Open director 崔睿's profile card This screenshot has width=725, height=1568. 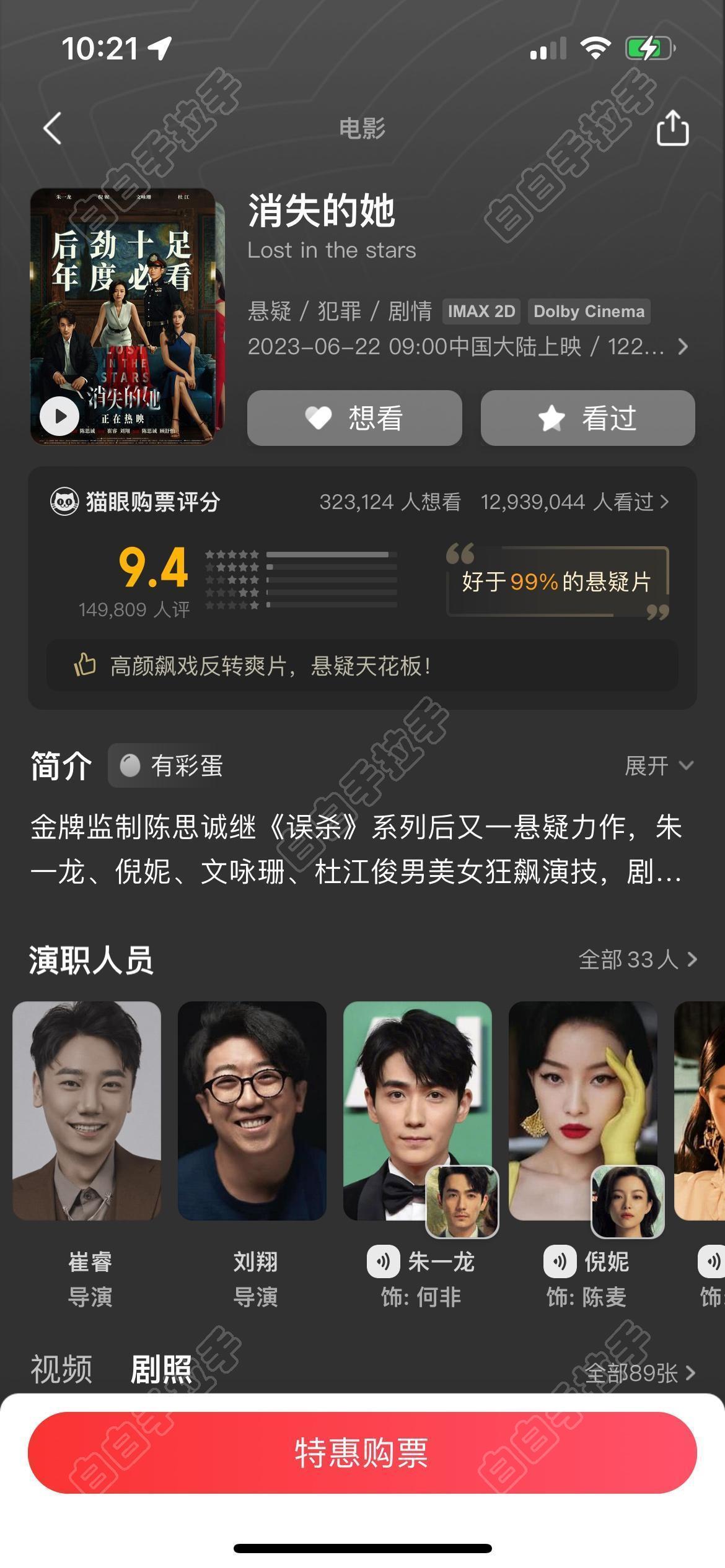click(87, 1111)
